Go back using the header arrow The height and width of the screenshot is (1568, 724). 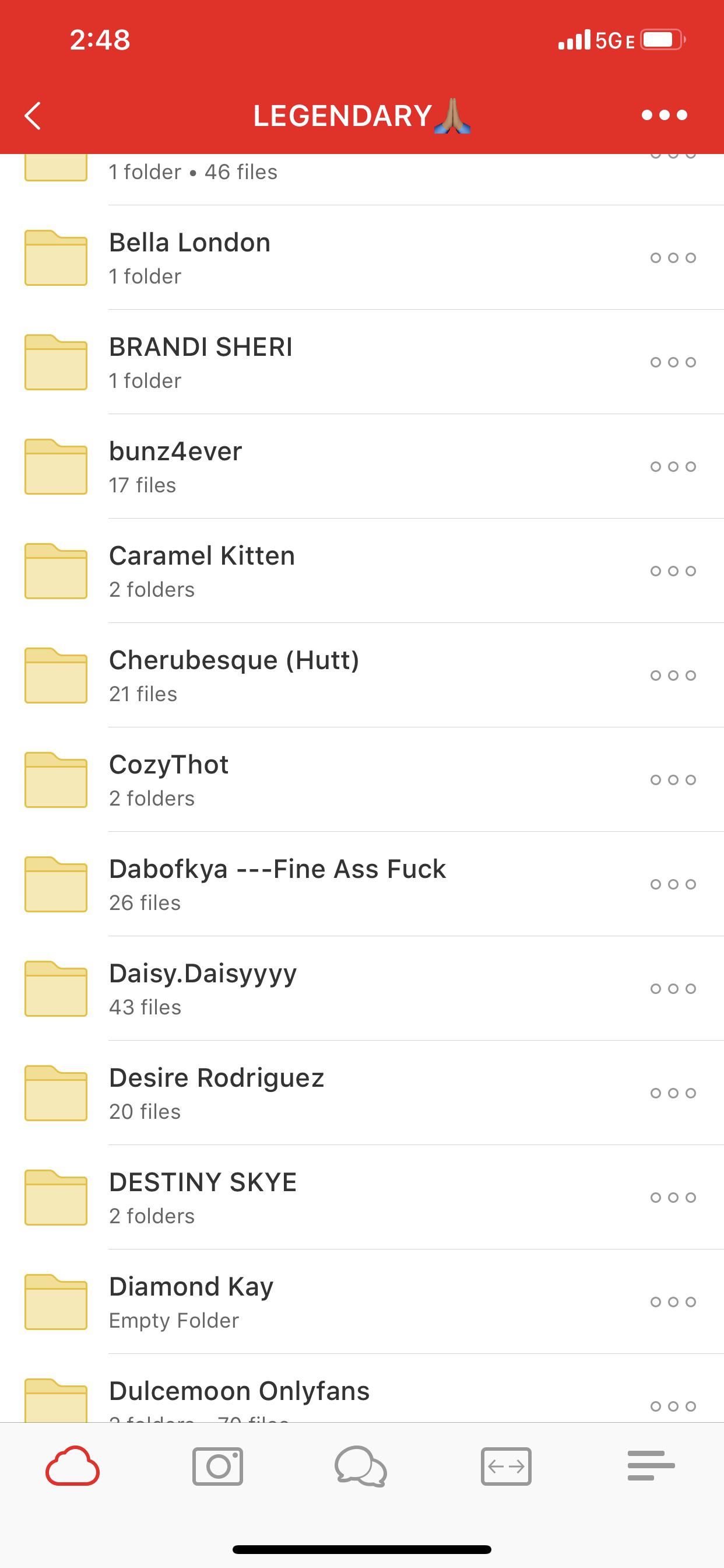[x=33, y=116]
